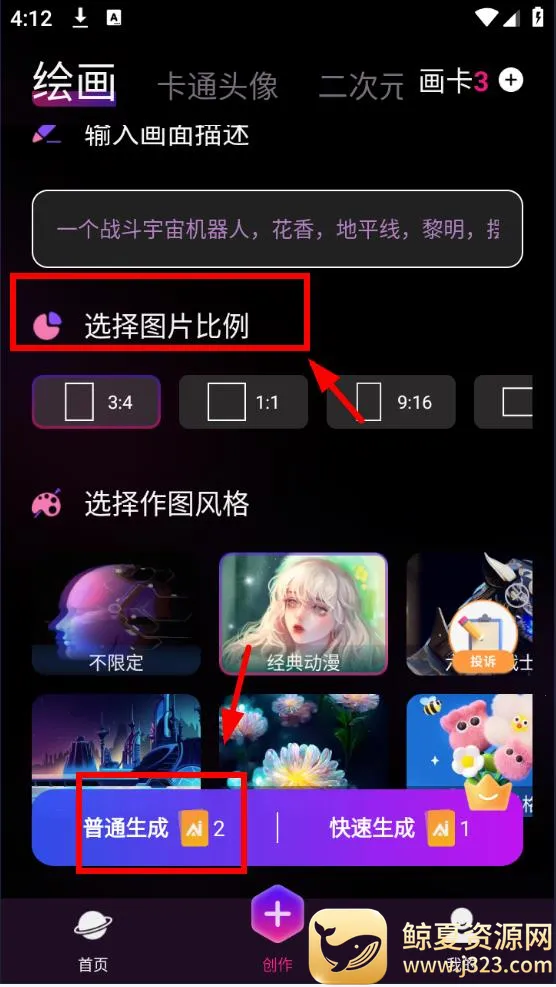The image size is (556, 987).
Task: Select the glowing flower style thumbnail
Action: tap(304, 742)
